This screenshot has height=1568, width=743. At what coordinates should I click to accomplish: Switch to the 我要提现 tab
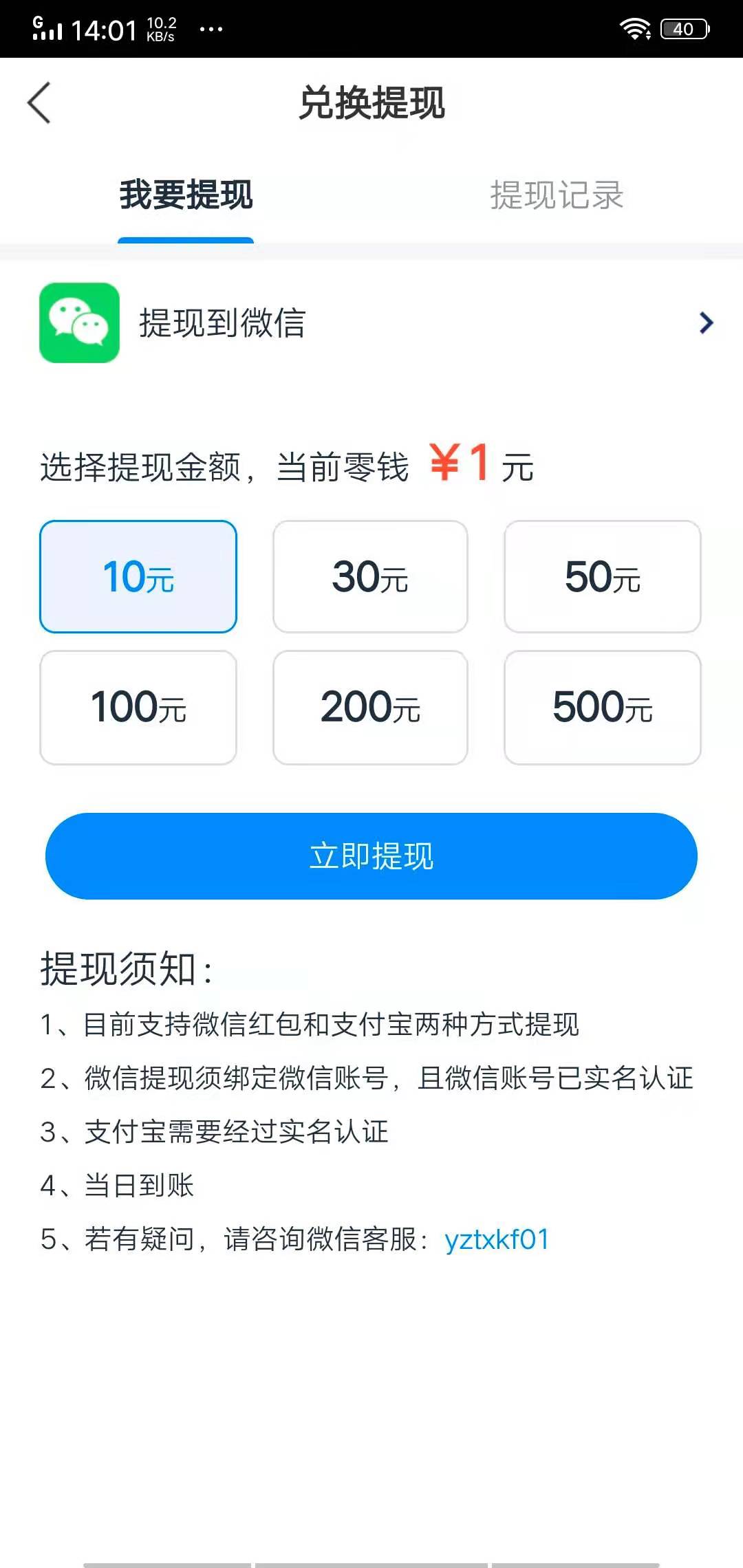coord(185,197)
